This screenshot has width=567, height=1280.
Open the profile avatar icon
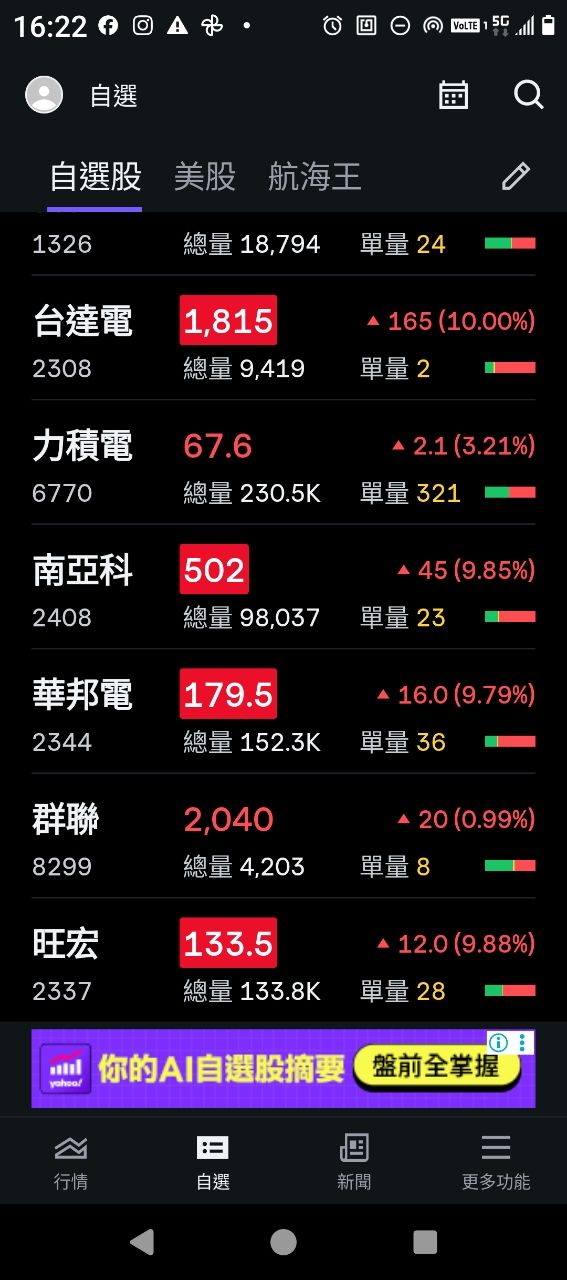[x=44, y=96]
